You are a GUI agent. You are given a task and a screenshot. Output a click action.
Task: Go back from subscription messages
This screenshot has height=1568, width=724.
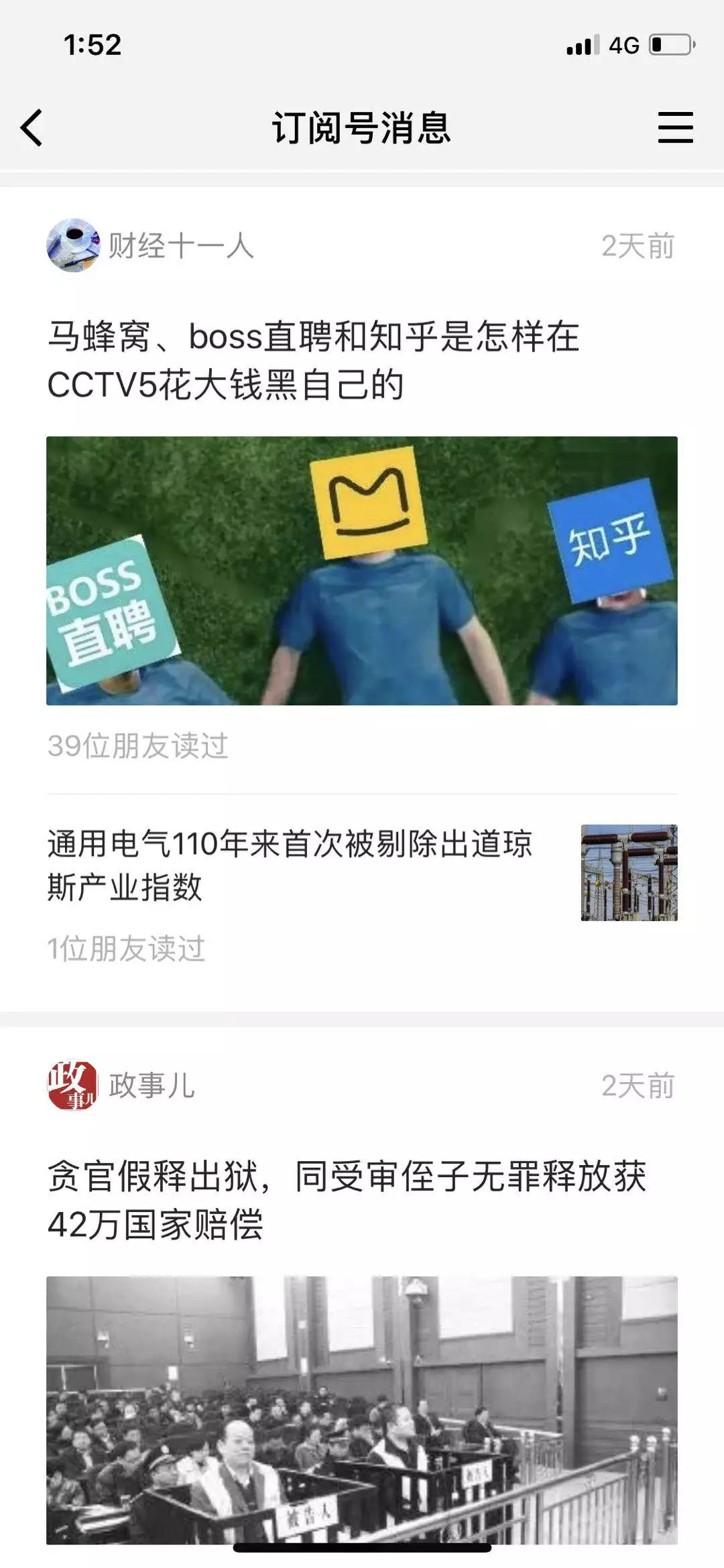point(32,127)
